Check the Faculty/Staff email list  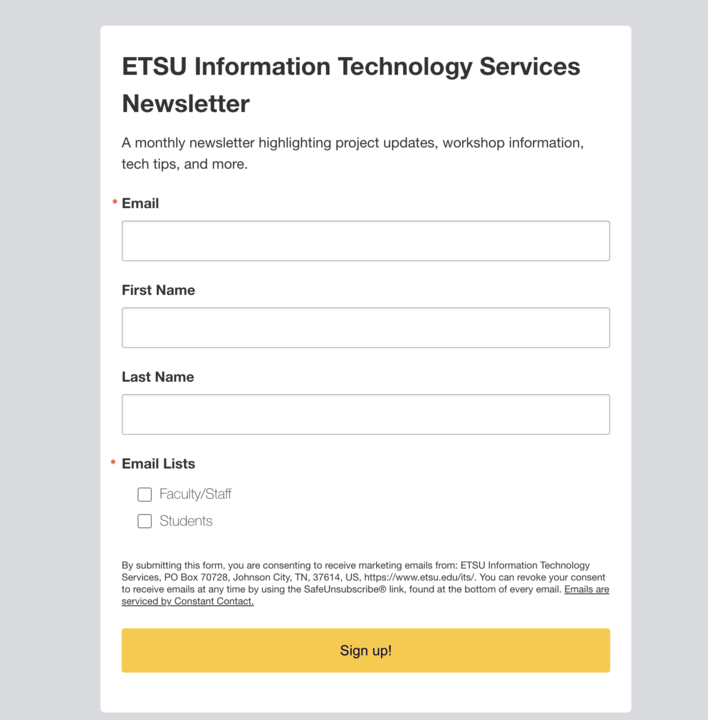click(145, 494)
